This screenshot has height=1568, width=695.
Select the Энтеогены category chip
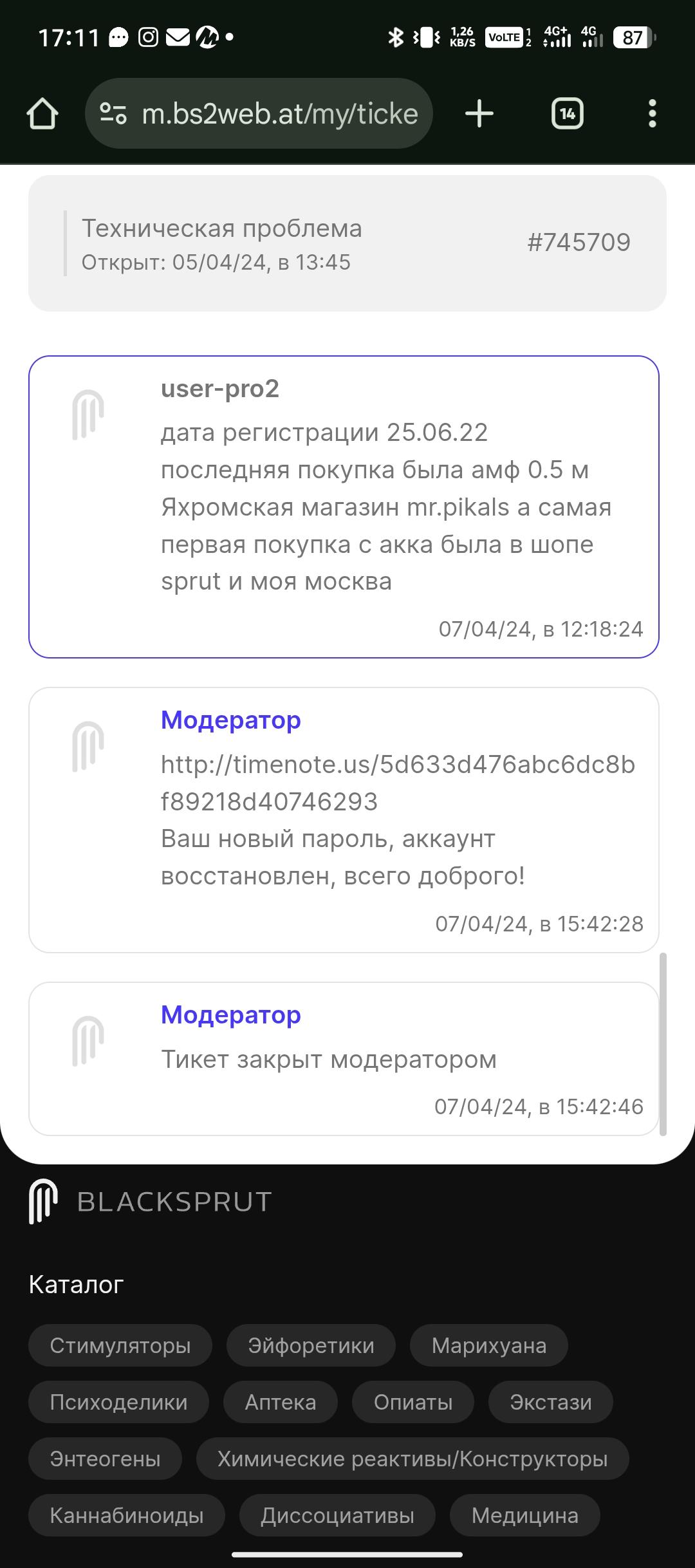tap(106, 1459)
